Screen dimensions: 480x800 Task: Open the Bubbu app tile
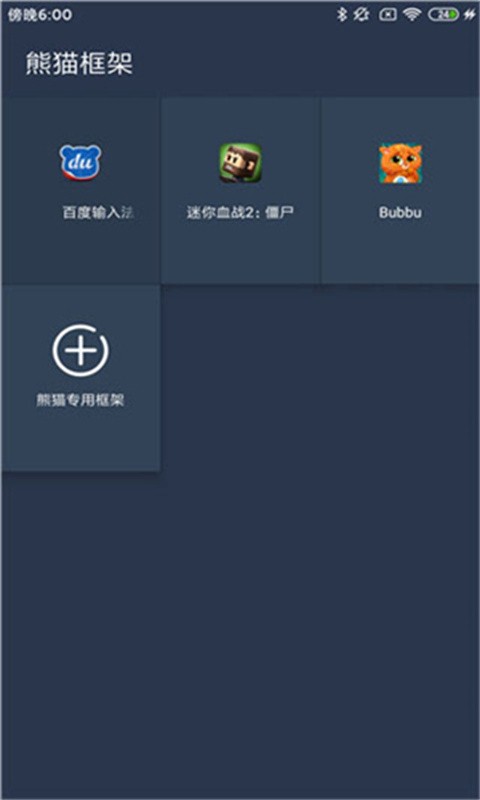400,190
